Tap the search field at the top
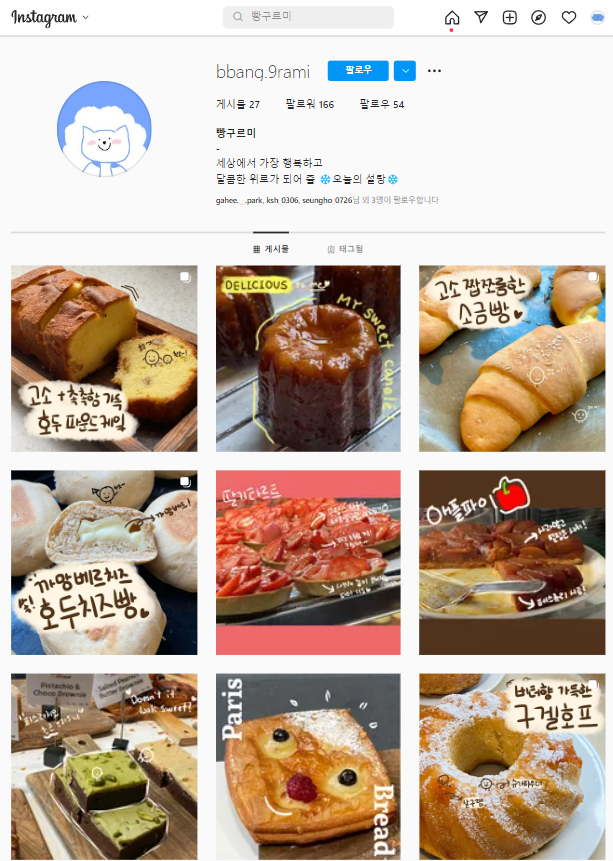 (x=308, y=17)
